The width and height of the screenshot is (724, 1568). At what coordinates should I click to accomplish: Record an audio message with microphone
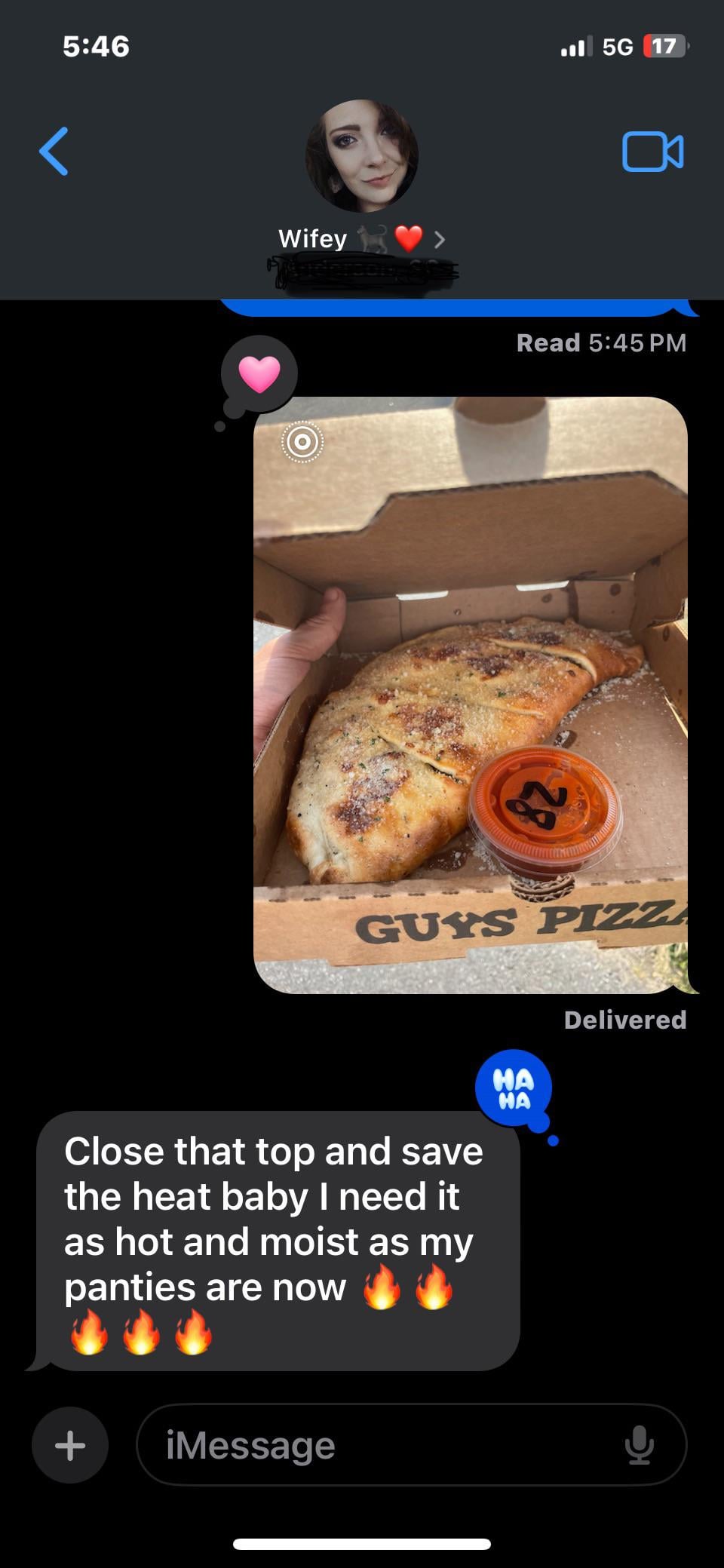pos(639,1445)
